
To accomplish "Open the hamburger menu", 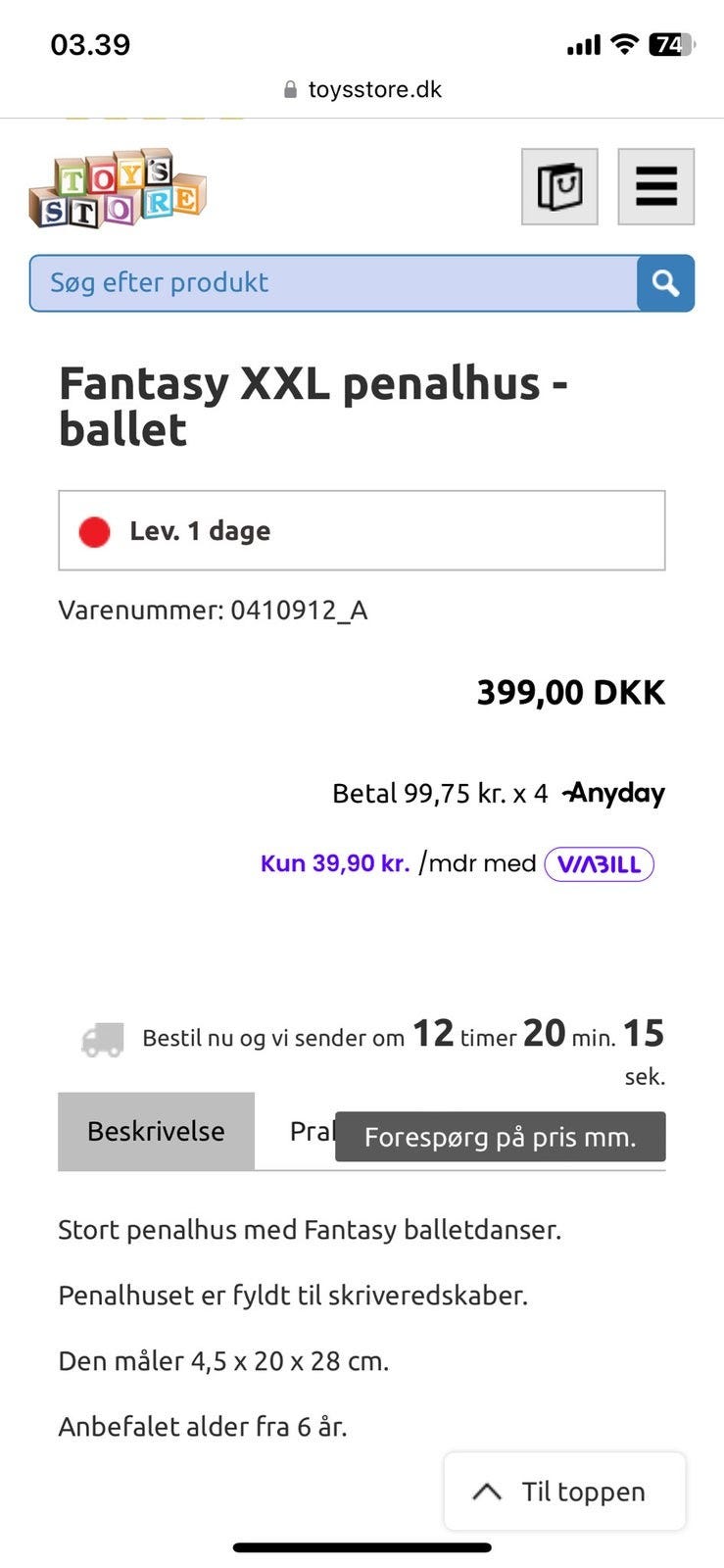I will pos(656,186).
